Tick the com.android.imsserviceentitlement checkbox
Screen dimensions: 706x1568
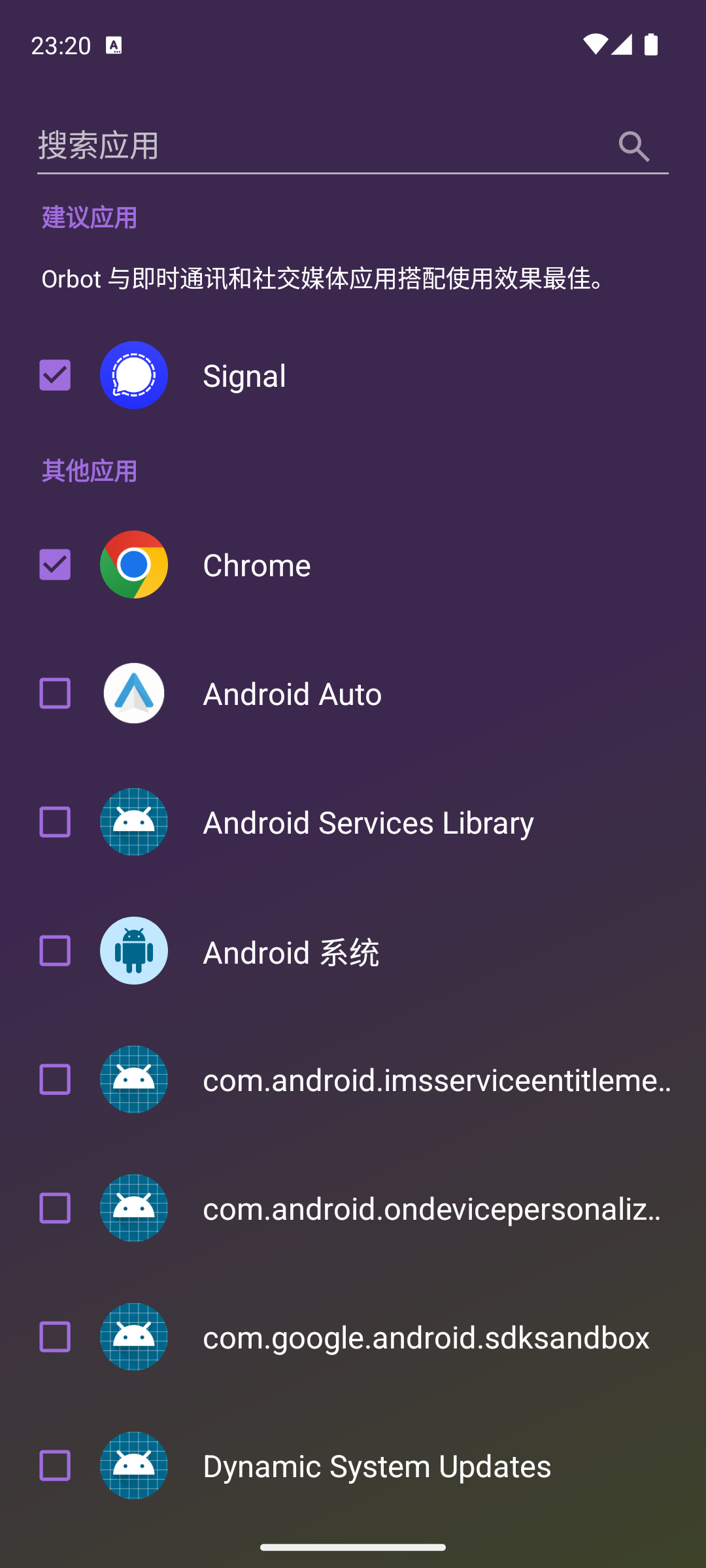pos(55,1079)
